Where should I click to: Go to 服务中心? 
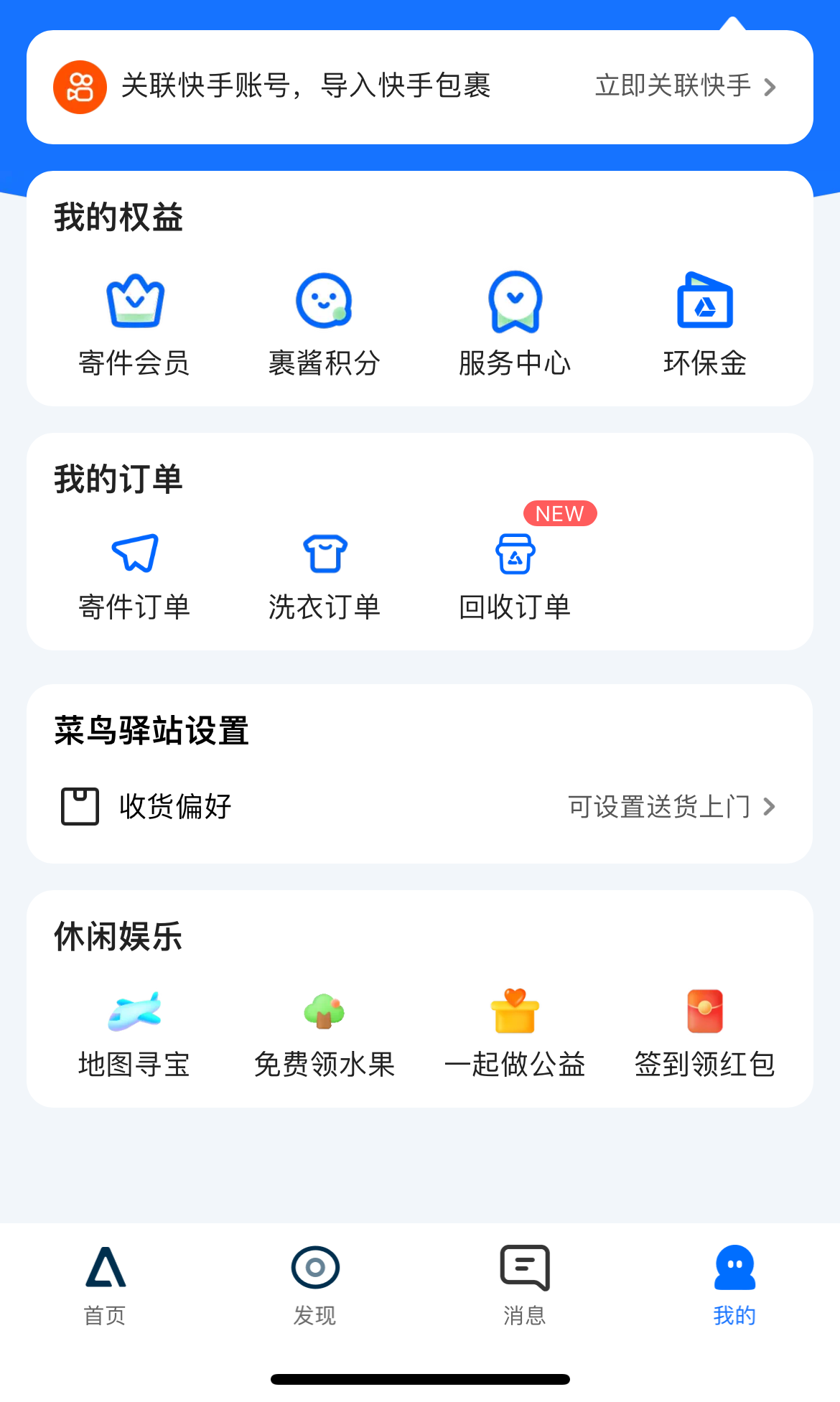point(515,323)
